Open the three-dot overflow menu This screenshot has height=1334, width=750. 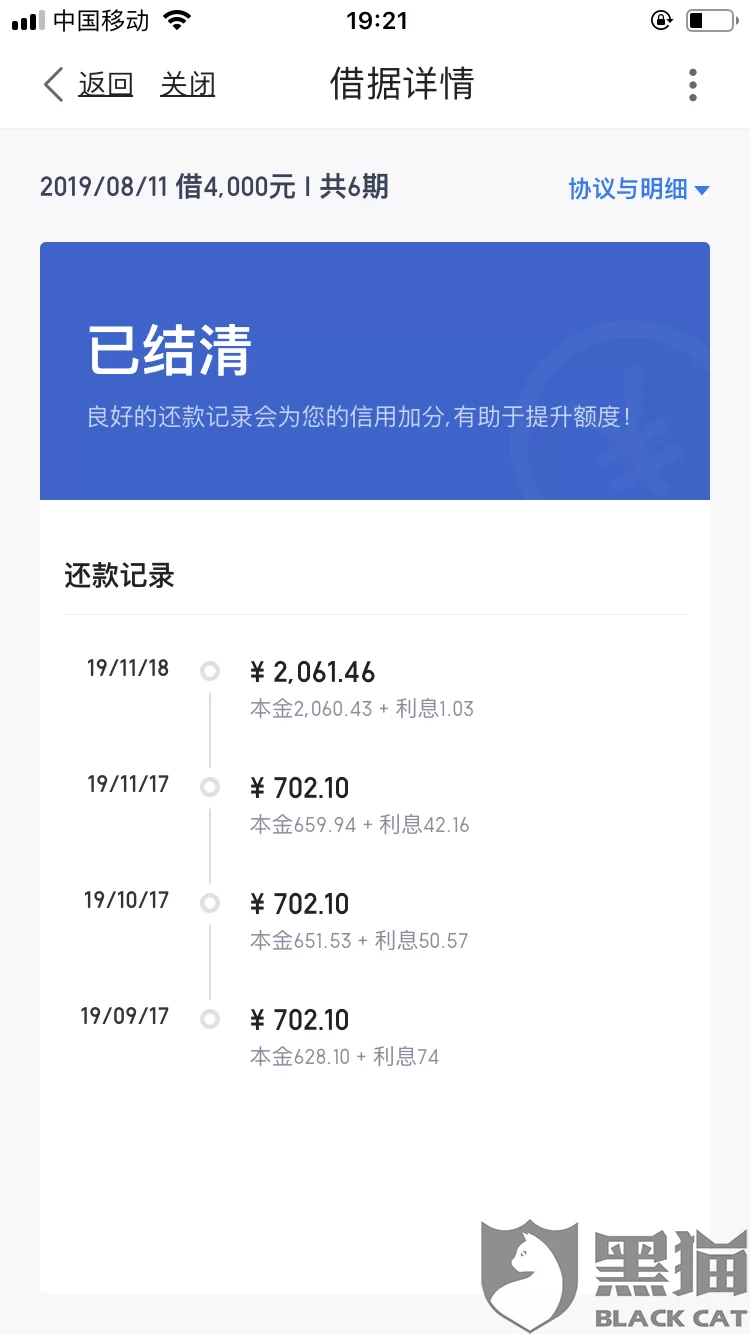coord(692,85)
